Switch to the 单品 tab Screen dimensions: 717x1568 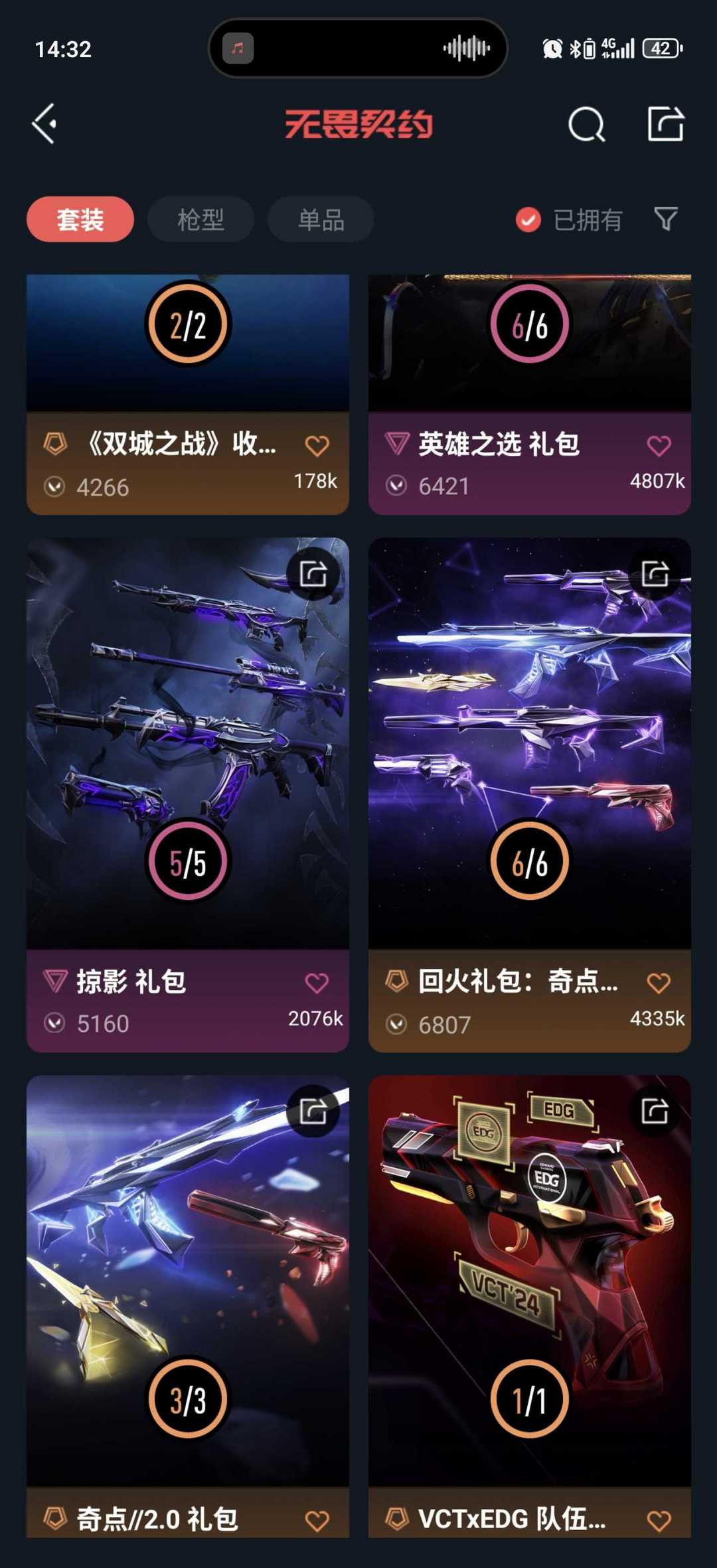[319, 219]
